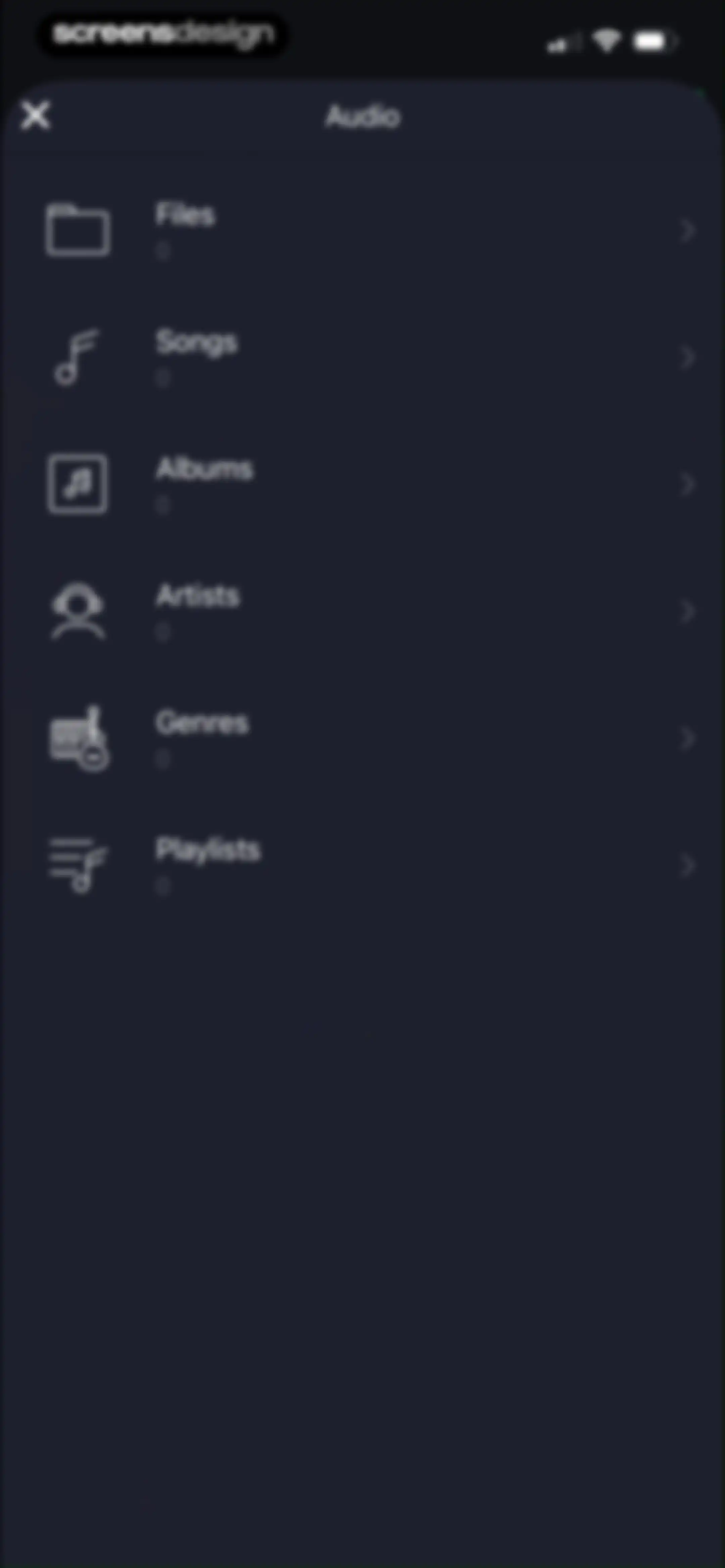Close the Audio screen
The image size is (725, 1568).
[x=35, y=116]
